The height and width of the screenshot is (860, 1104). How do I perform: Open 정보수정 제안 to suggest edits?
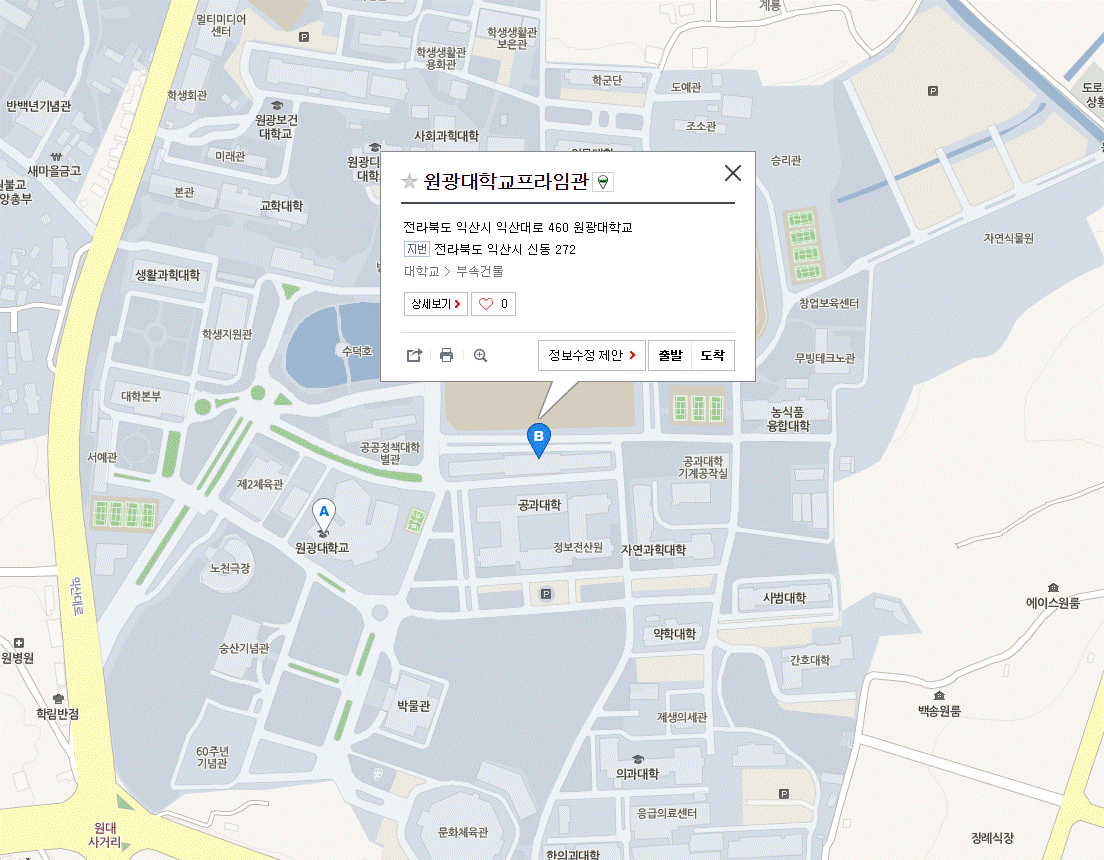592,356
